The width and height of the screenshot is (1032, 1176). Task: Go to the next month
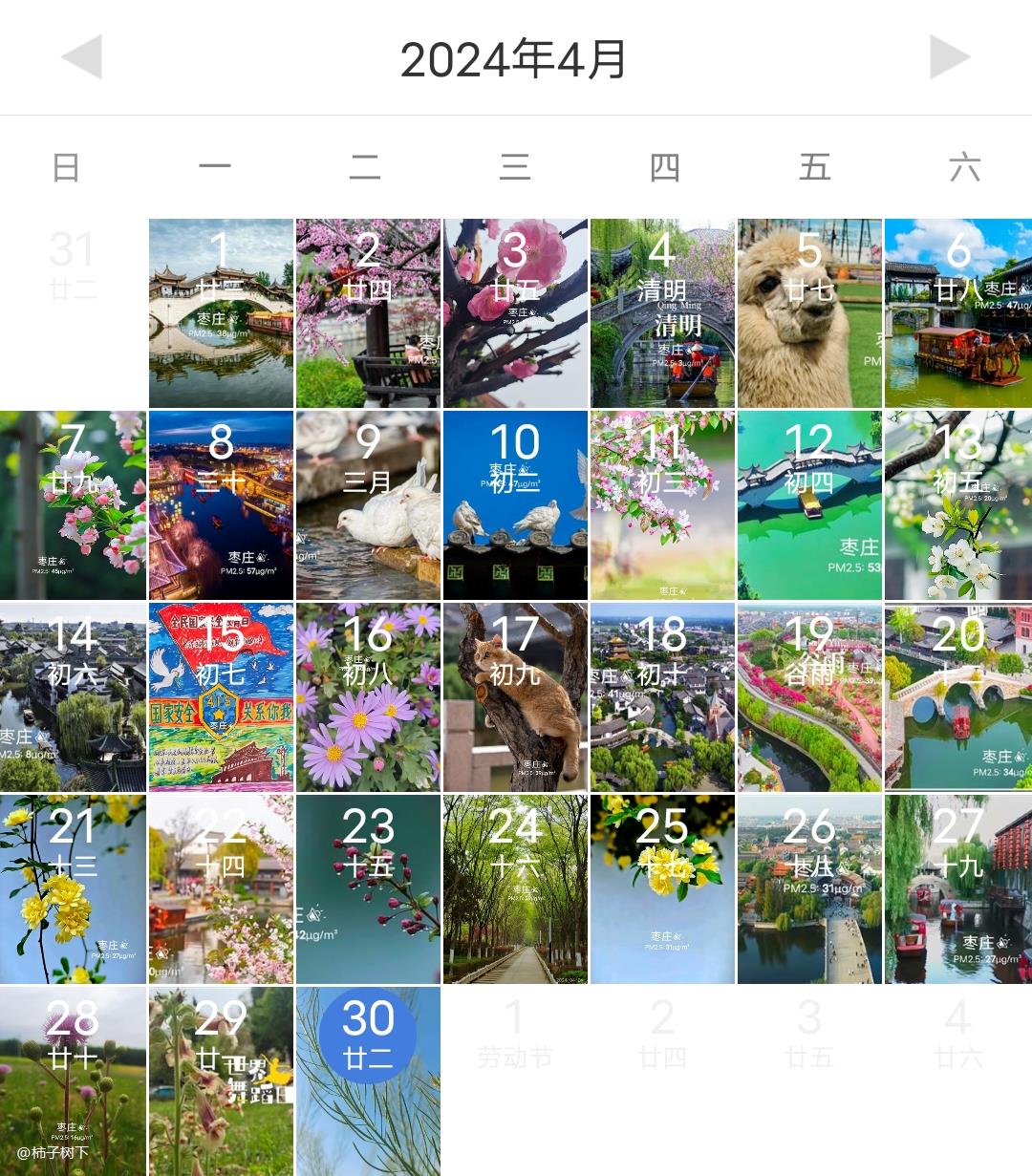pos(949,57)
